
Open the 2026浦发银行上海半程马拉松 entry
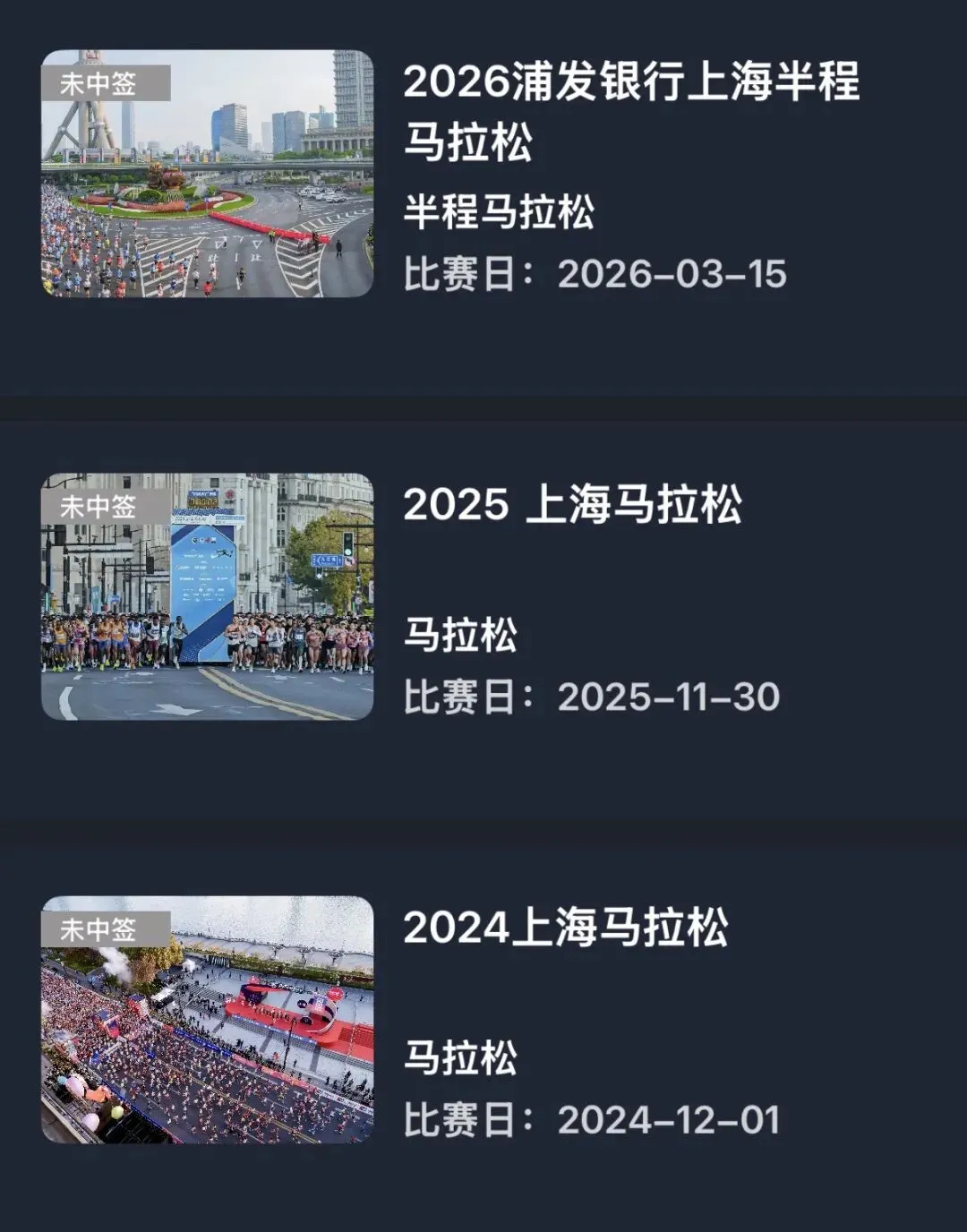(630, 111)
